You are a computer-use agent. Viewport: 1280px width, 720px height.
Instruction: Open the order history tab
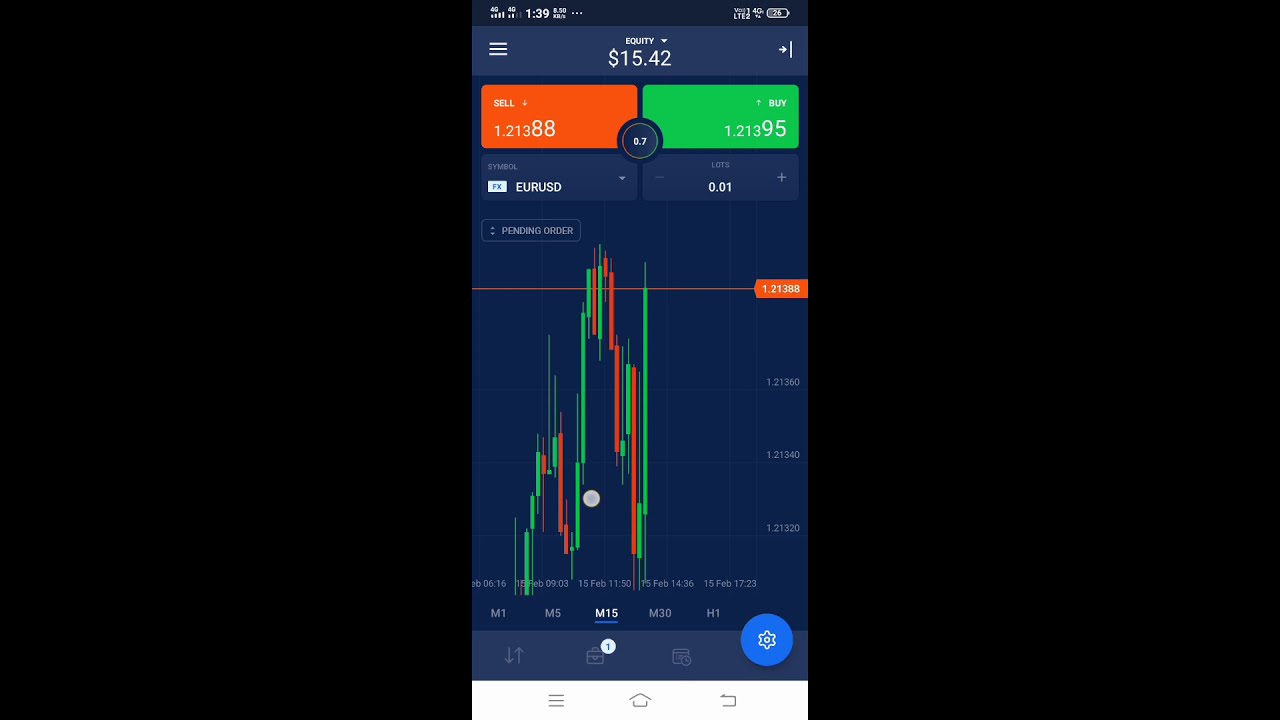(x=681, y=657)
